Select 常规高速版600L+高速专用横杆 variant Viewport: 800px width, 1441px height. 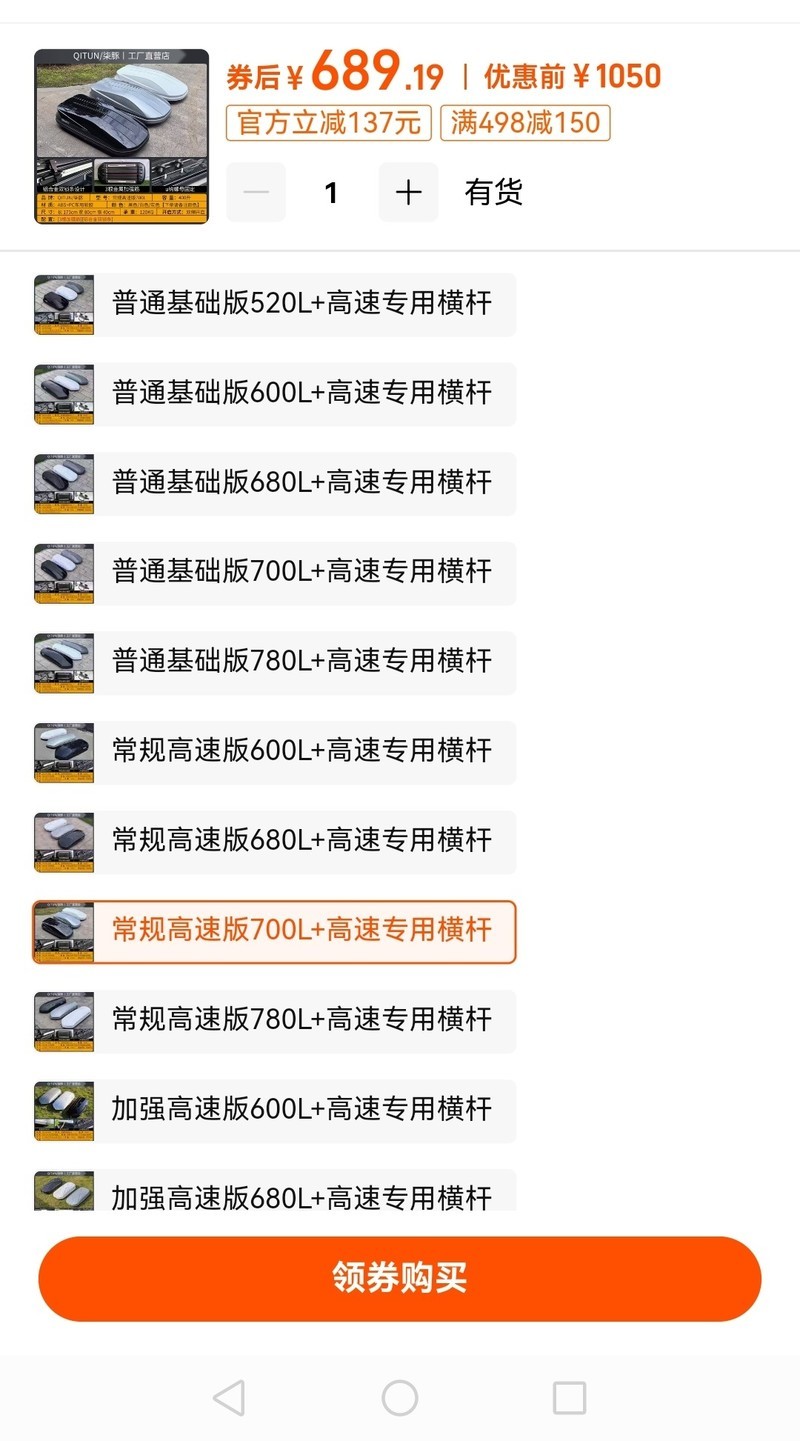(x=275, y=752)
